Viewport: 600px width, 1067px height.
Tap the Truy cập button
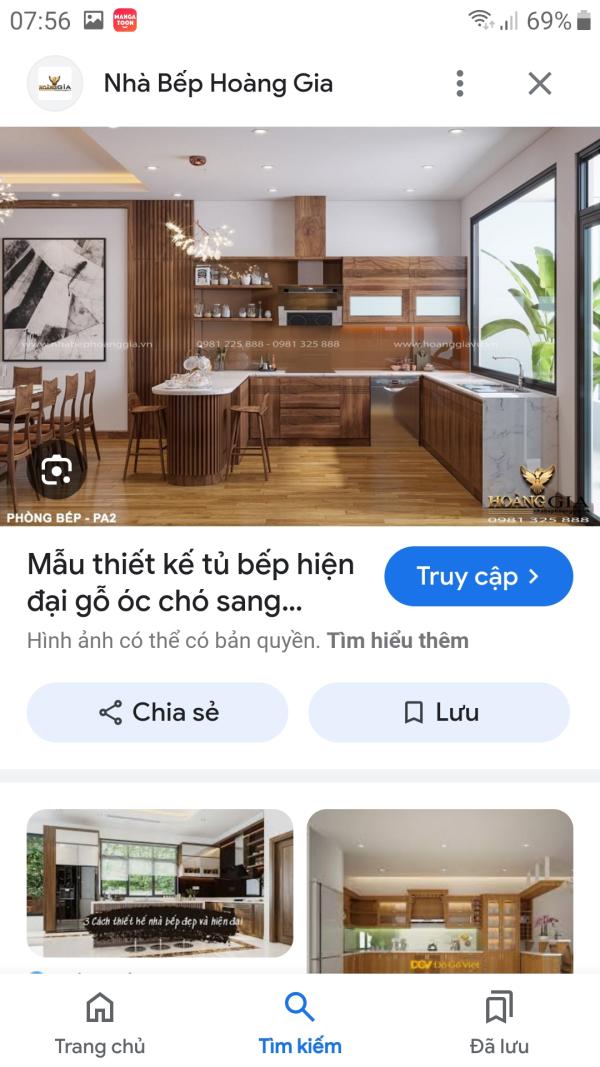[478, 576]
